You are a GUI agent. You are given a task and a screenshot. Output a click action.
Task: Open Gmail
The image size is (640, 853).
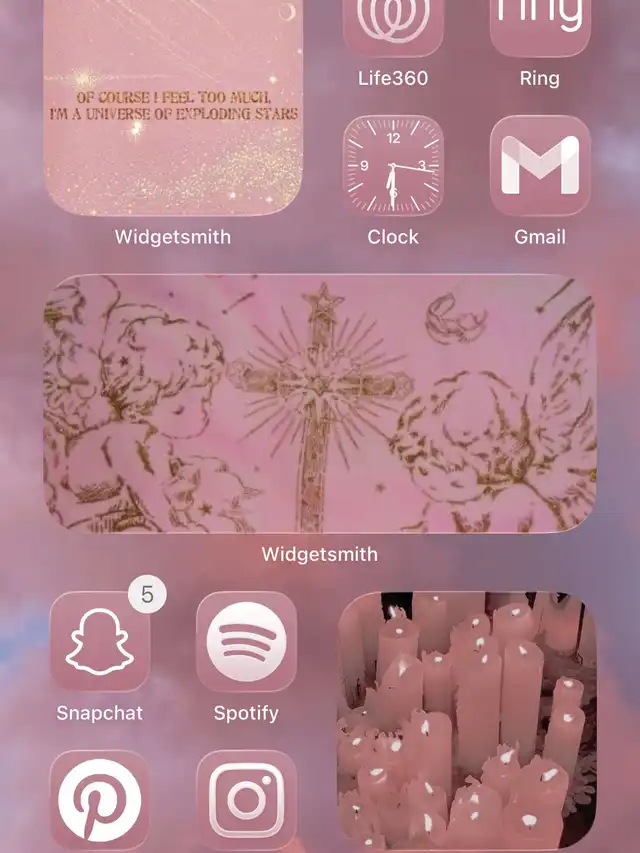click(x=539, y=165)
